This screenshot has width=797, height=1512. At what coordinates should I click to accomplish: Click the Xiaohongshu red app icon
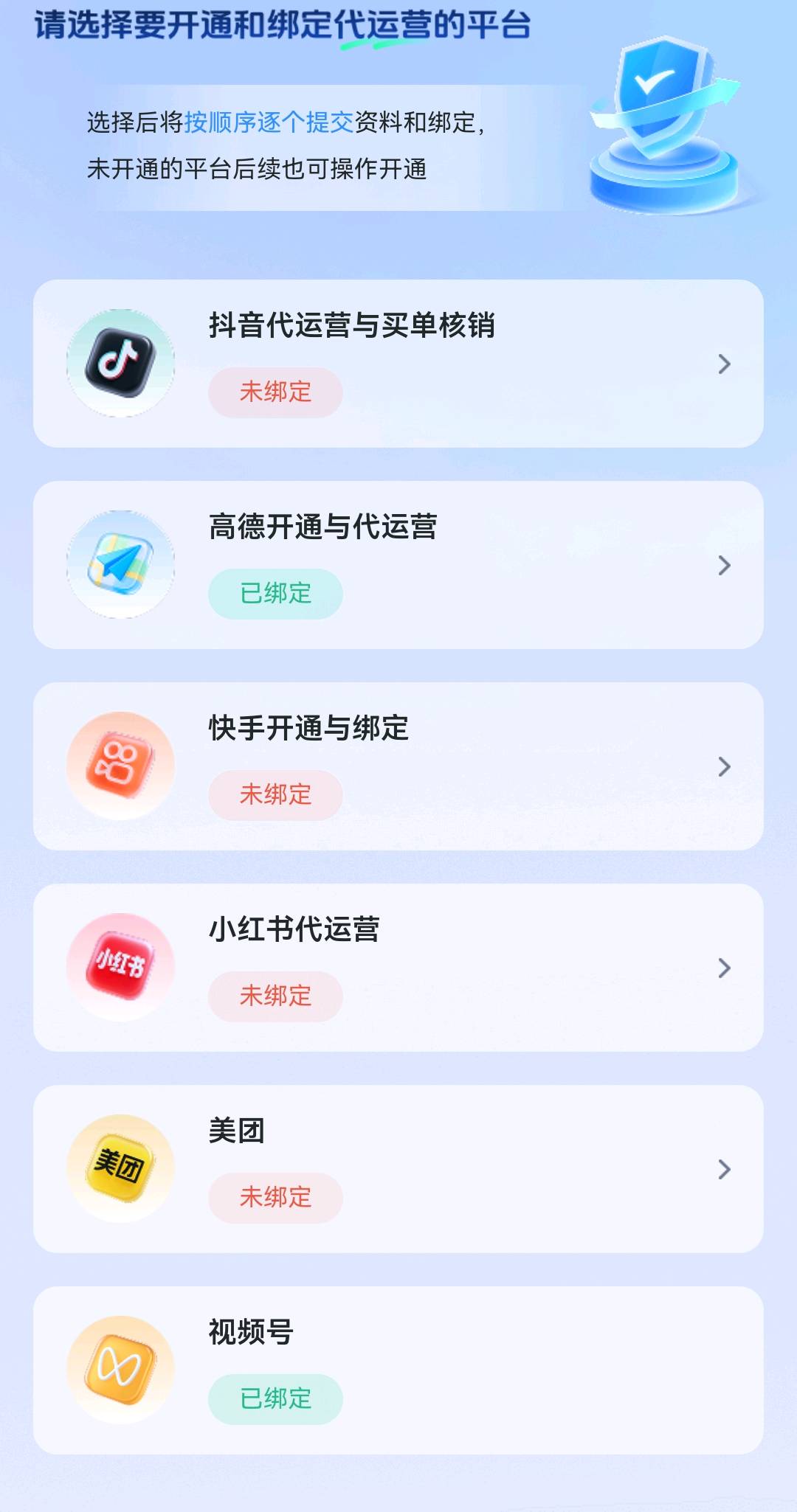point(120,966)
